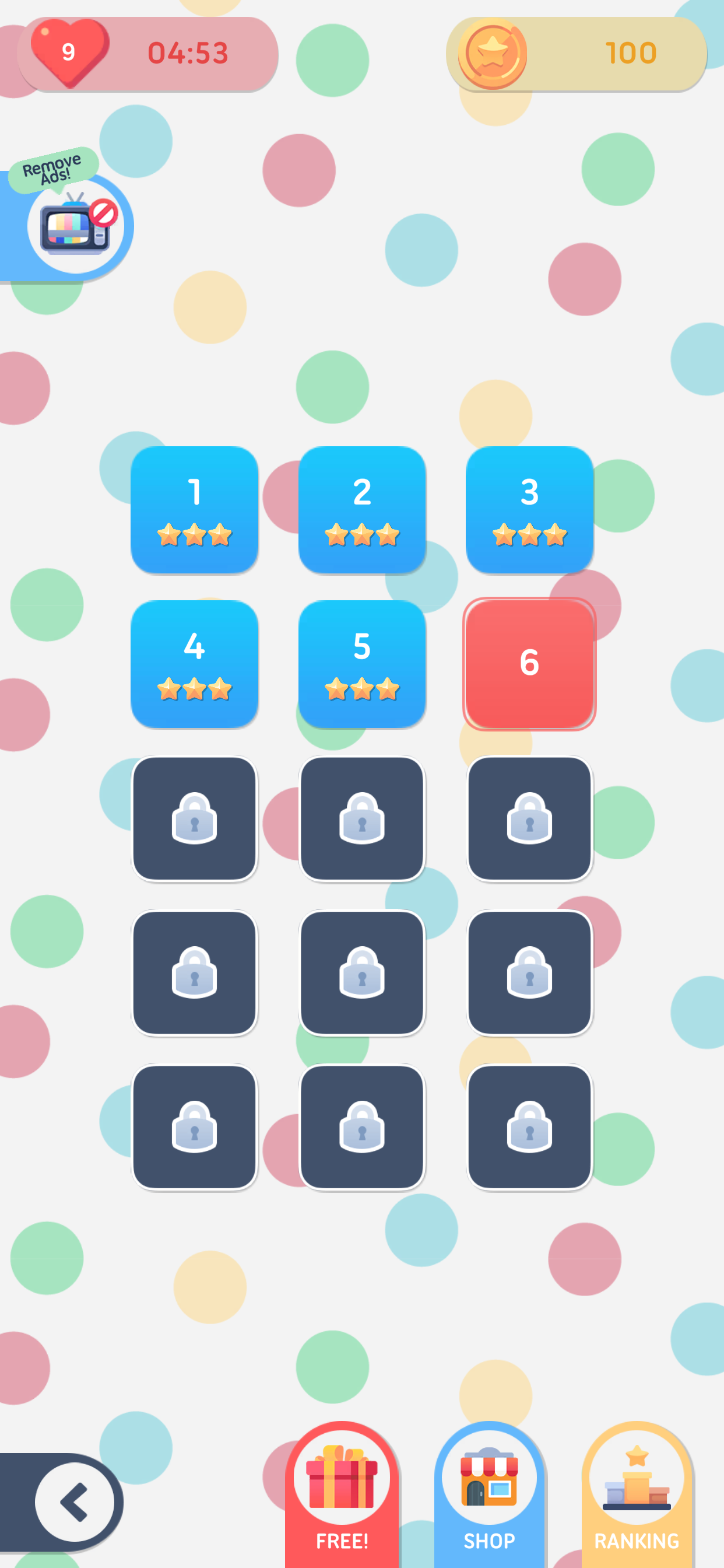This screenshot has height=1568, width=724.
Task: Start level 6
Action: point(529,663)
